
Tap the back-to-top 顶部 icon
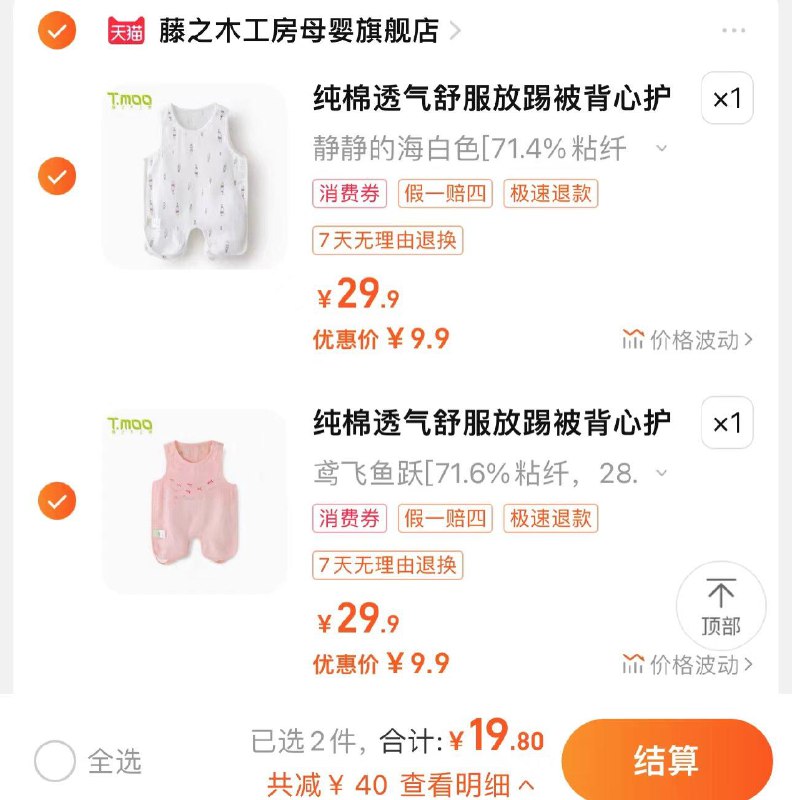[x=722, y=606]
